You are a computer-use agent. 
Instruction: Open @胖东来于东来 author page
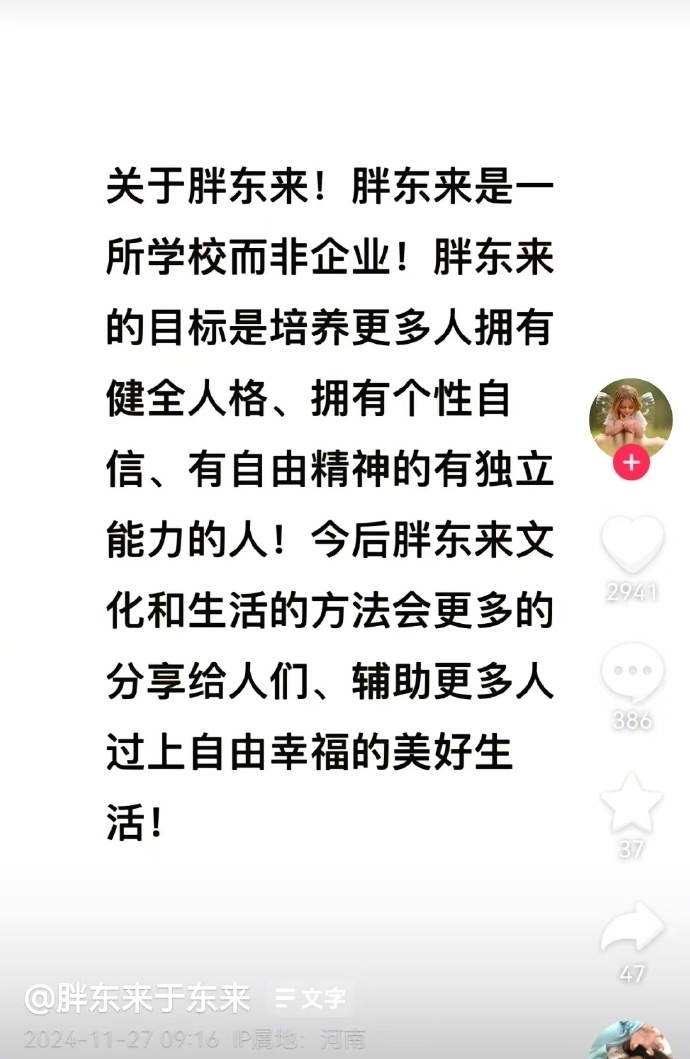(x=137, y=997)
